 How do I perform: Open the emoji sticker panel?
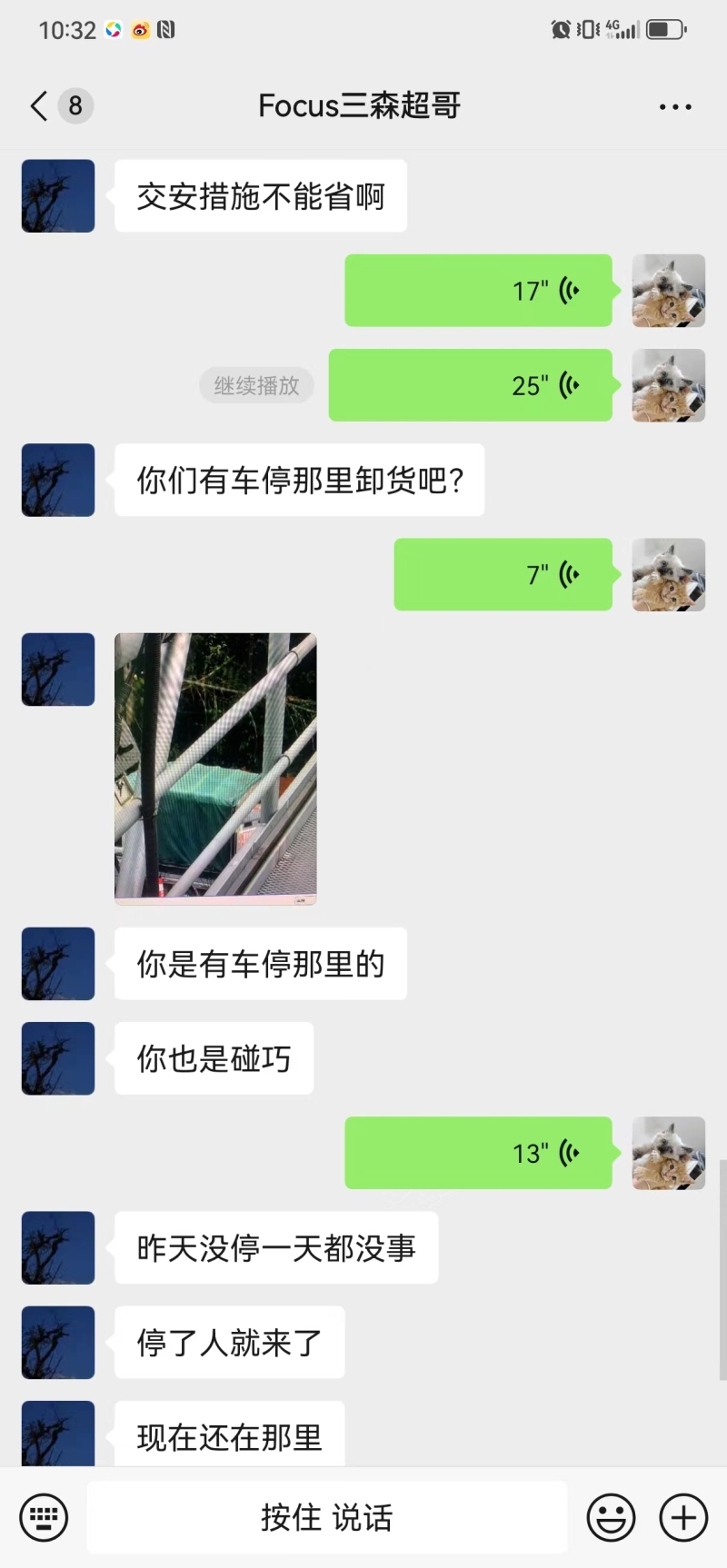coord(611,1517)
